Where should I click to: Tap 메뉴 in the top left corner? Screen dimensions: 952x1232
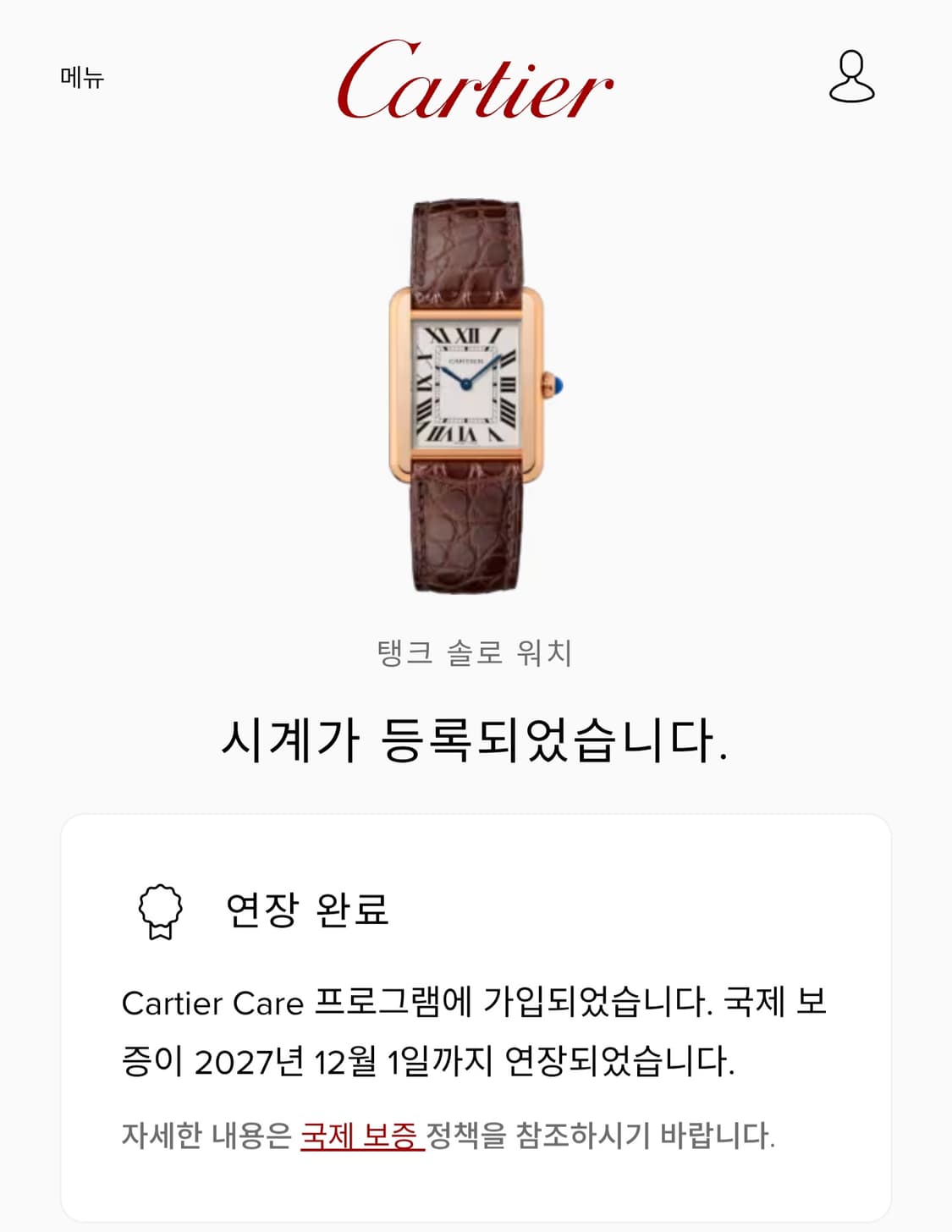coord(84,78)
